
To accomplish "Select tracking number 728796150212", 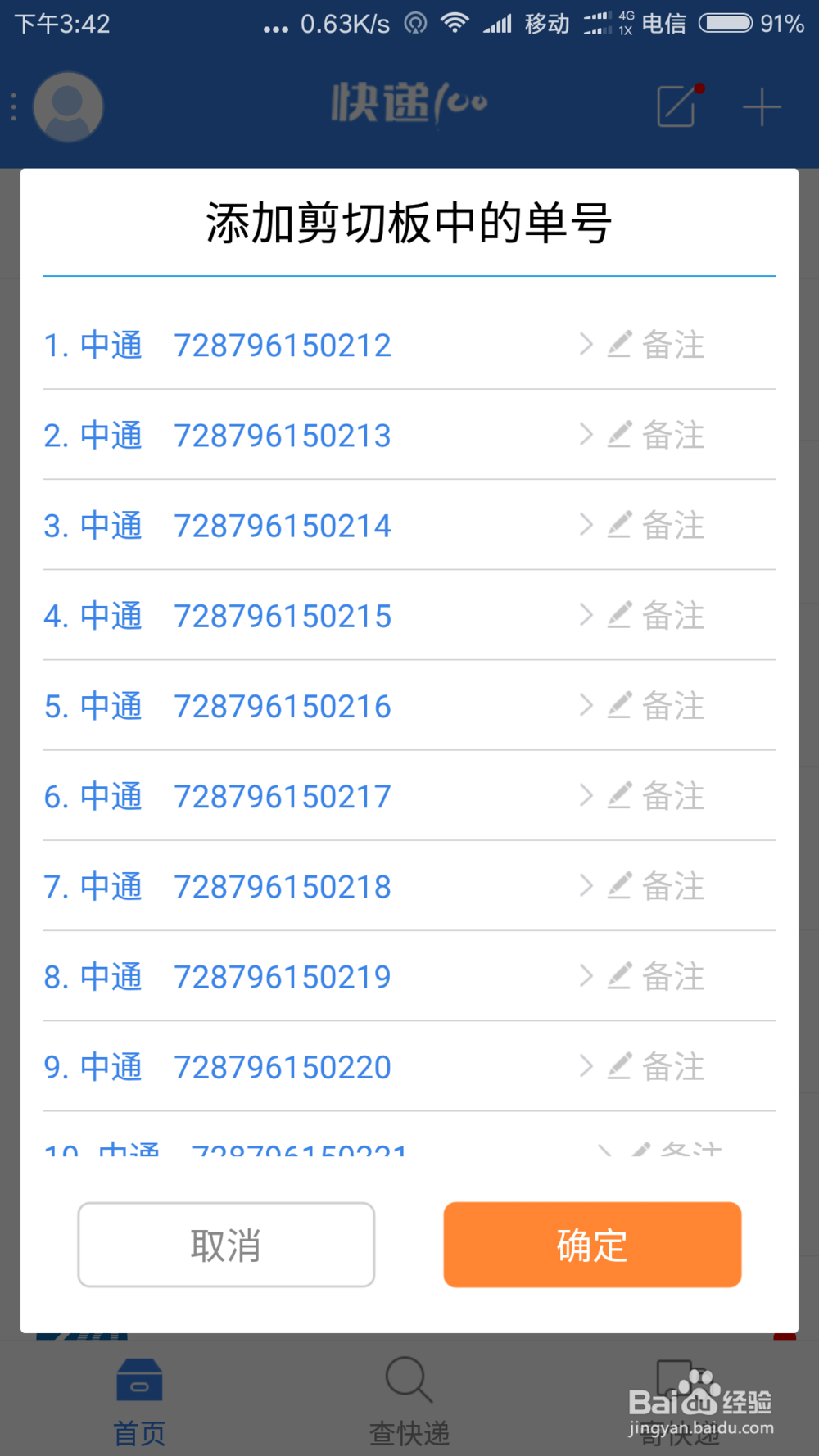I will click(x=283, y=346).
